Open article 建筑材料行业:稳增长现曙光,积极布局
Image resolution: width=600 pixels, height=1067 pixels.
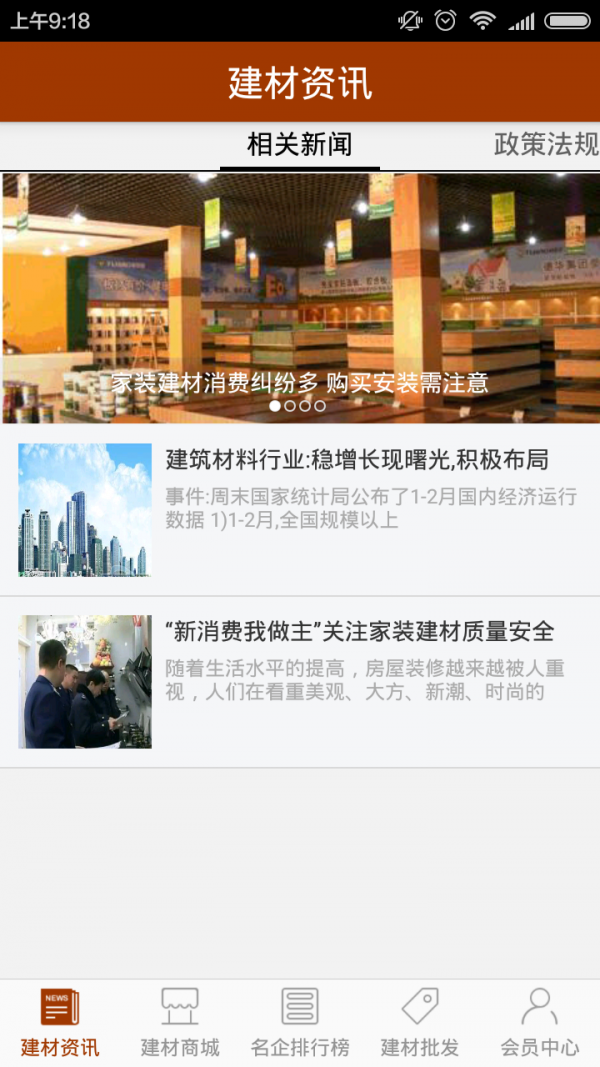(x=300, y=510)
